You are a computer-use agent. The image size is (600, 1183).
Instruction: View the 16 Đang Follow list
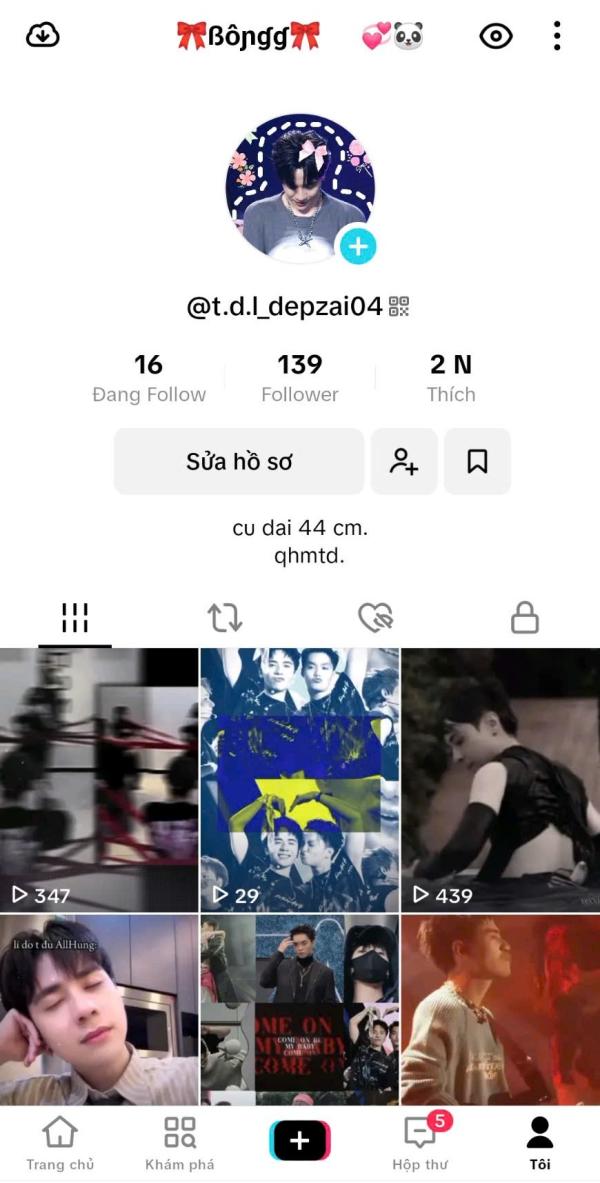(x=148, y=378)
